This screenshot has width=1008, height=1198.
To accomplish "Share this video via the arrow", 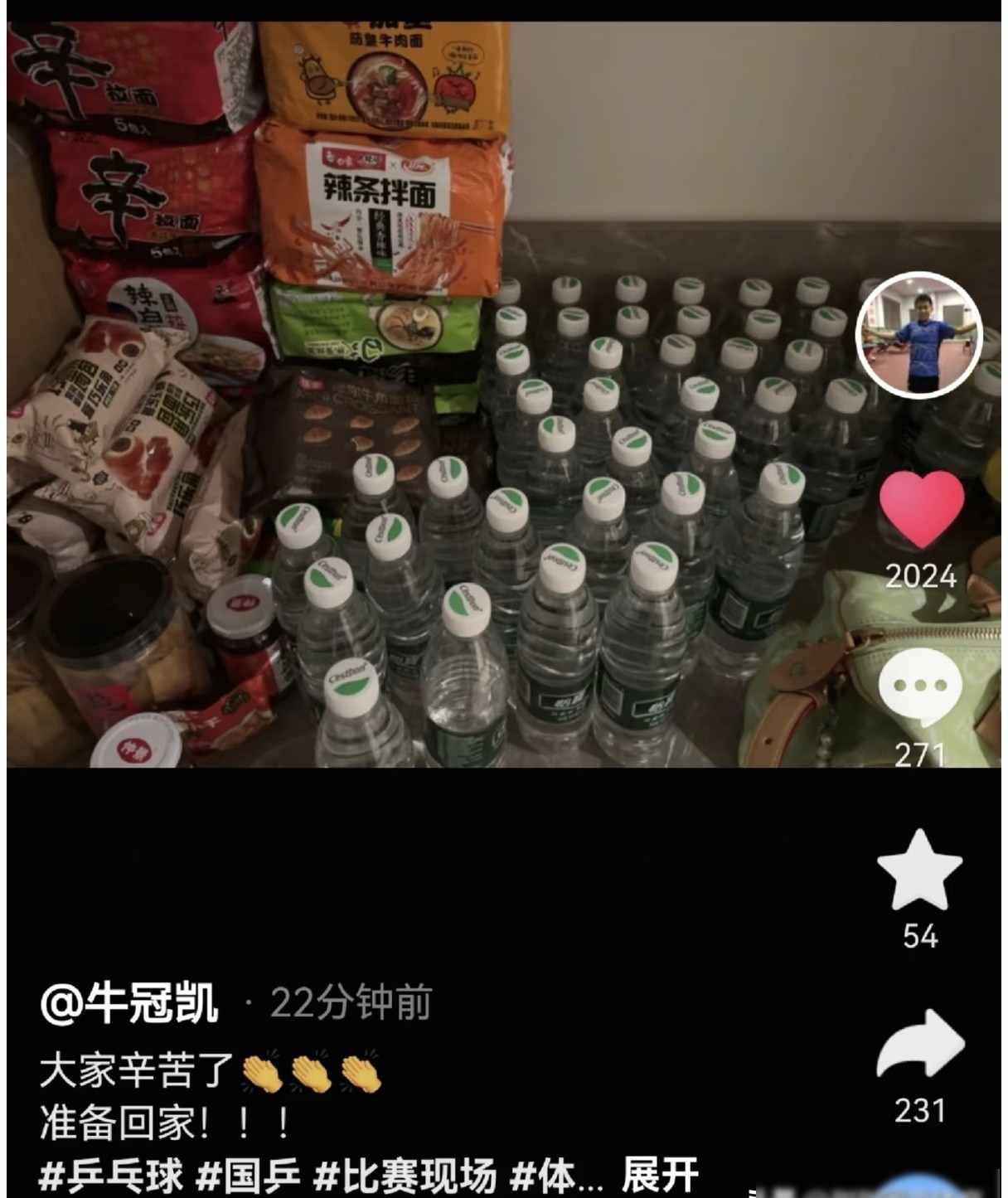I will coord(920,1045).
